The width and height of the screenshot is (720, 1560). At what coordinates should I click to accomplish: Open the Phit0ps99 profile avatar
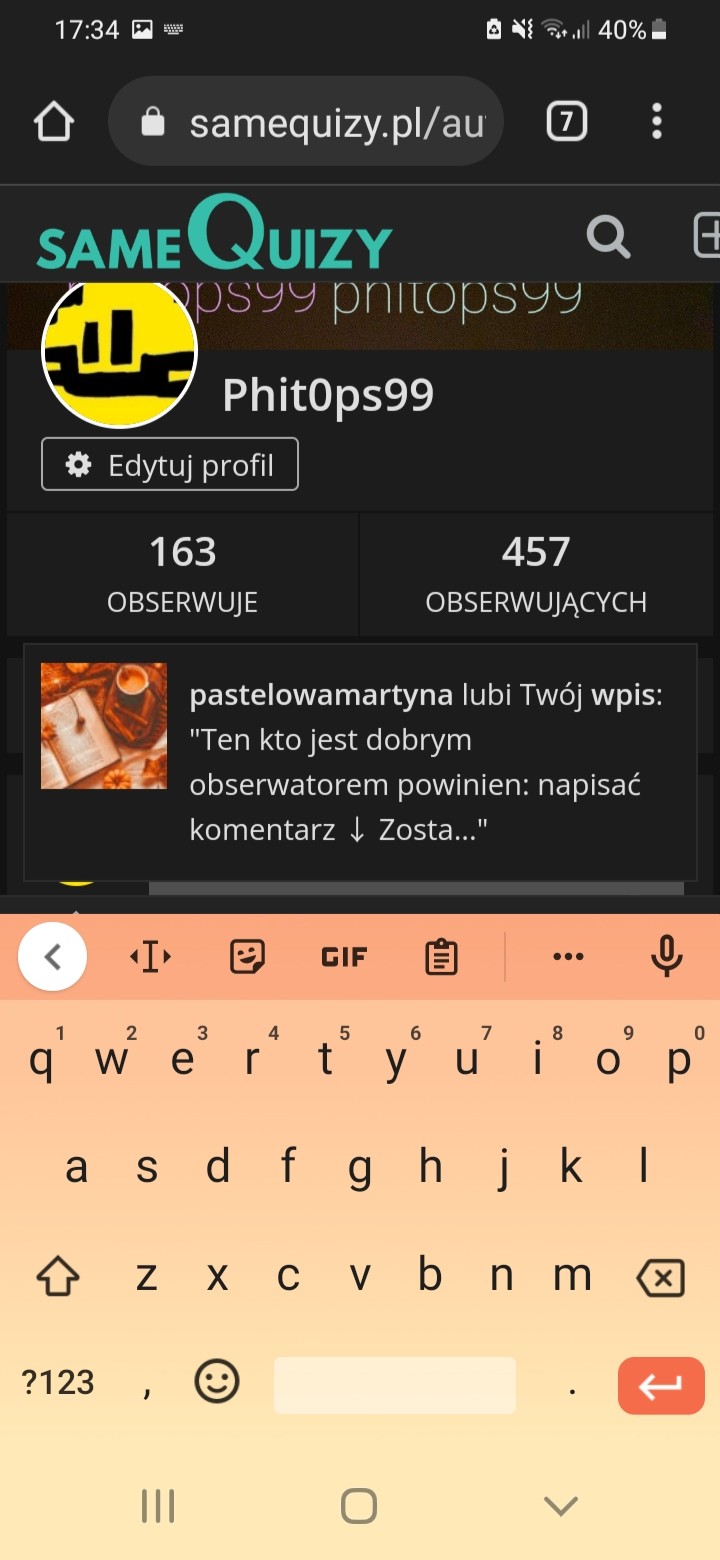[119, 350]
